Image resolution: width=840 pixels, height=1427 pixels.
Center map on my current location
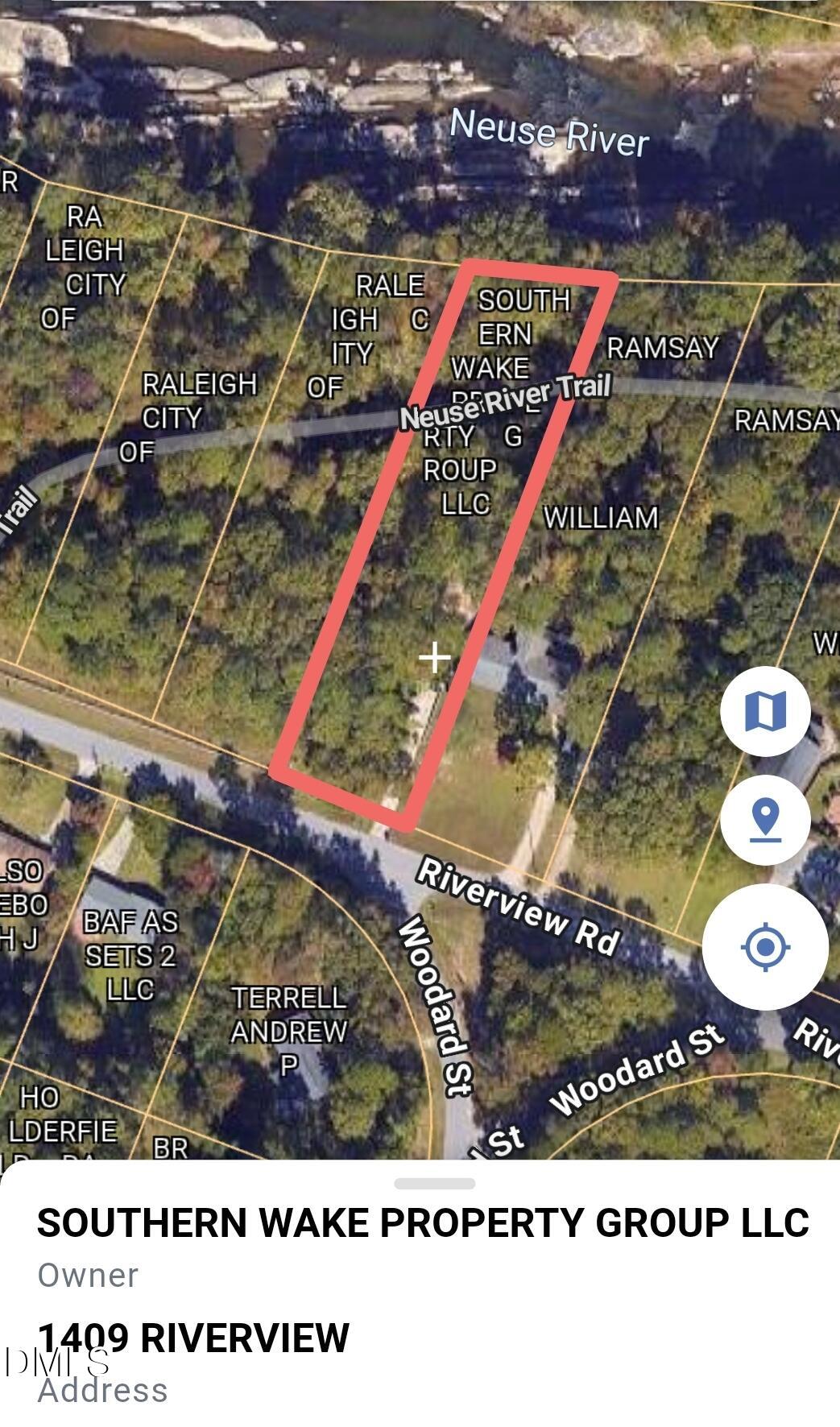765,945
